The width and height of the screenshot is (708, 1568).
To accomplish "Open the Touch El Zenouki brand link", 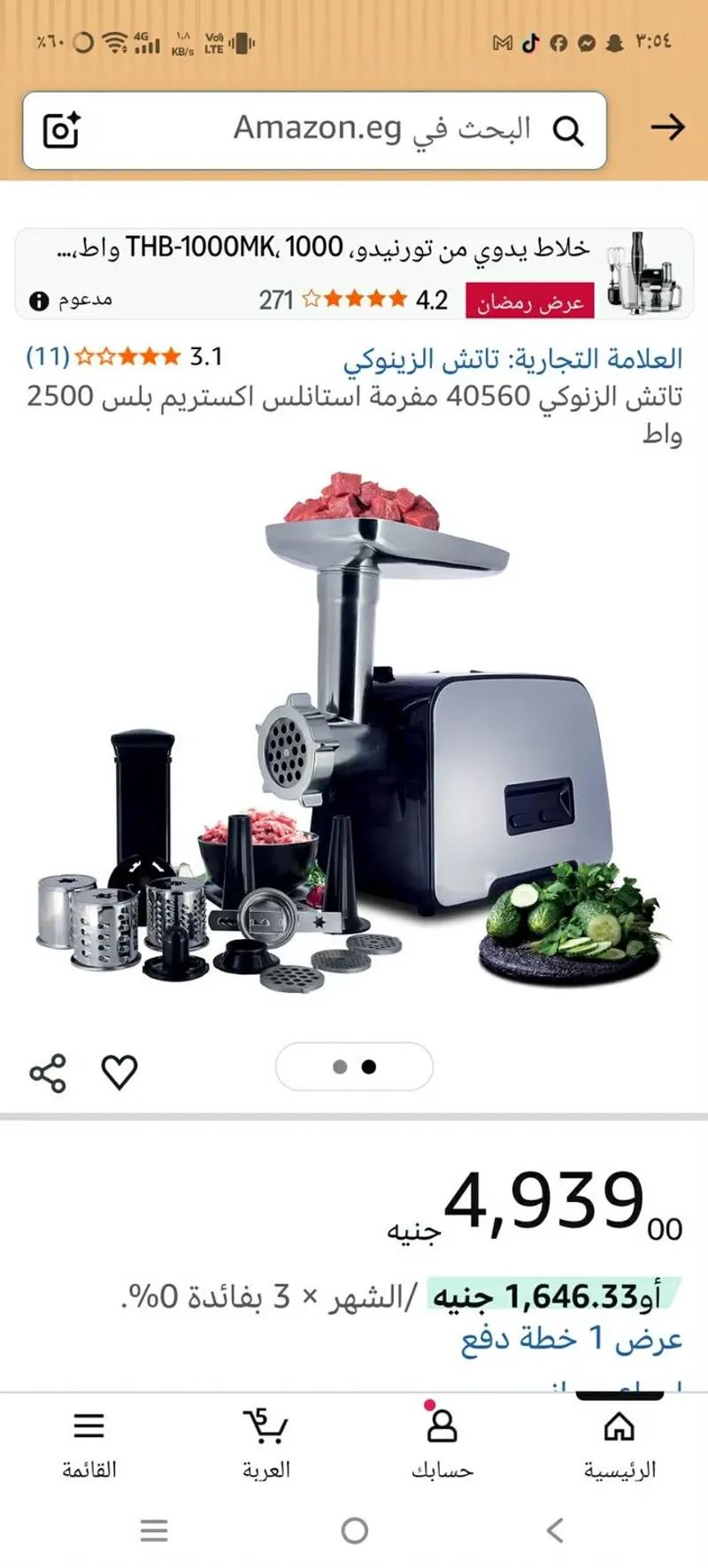I will pos(512,359).
